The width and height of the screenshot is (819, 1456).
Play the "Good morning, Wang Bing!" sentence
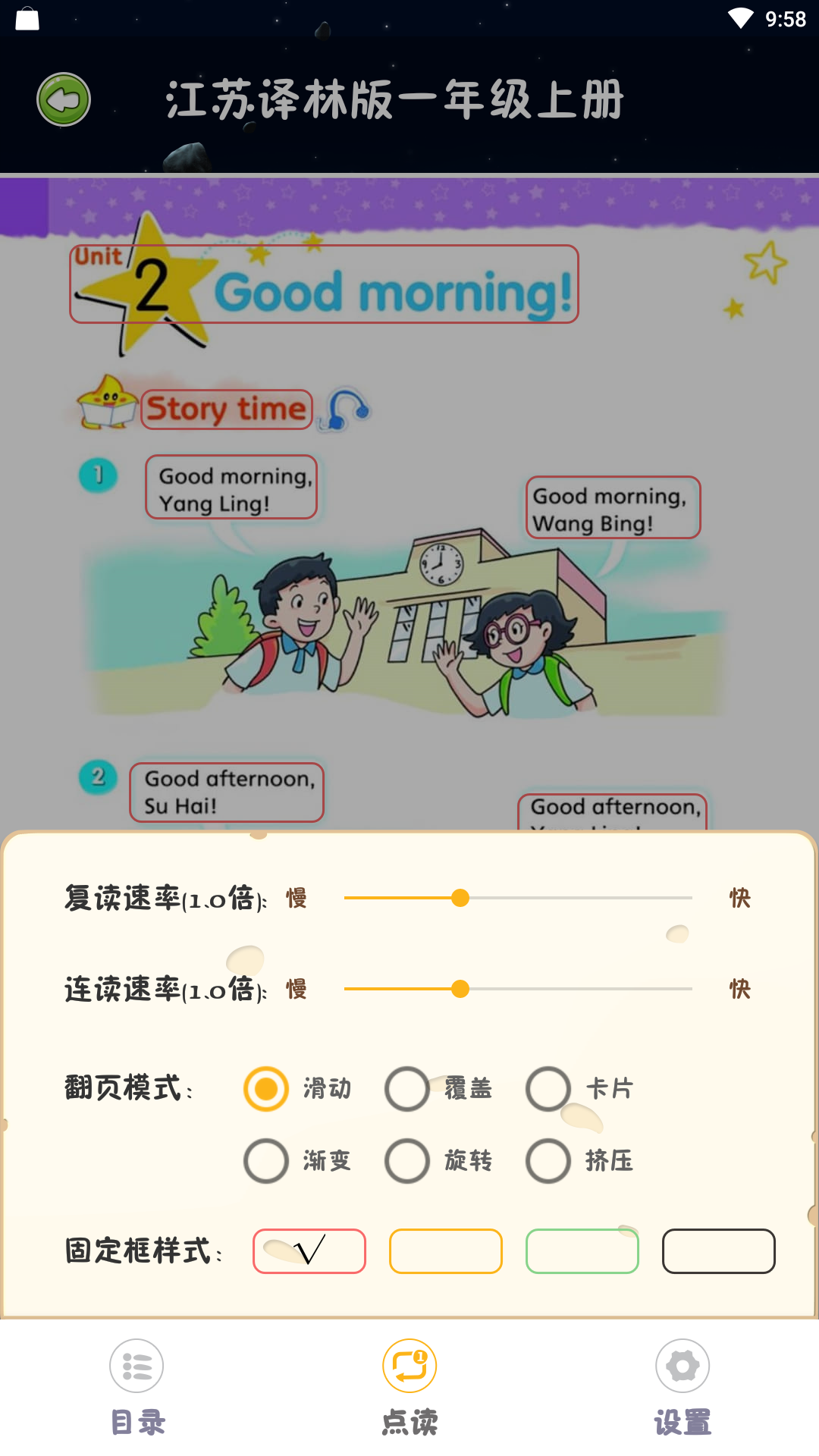[x=613, y=508]
